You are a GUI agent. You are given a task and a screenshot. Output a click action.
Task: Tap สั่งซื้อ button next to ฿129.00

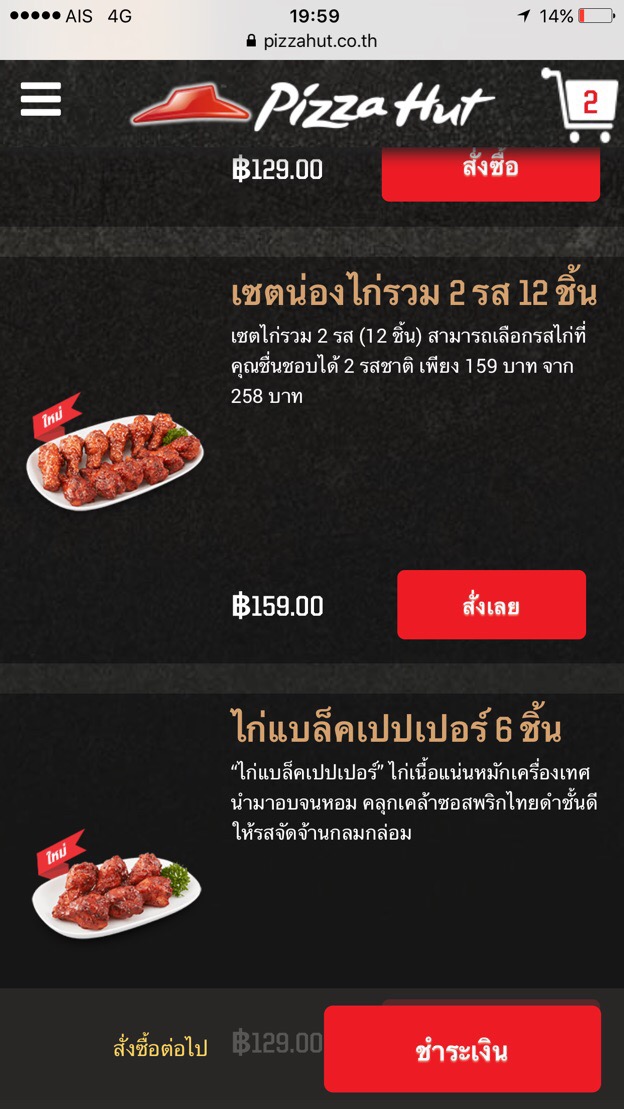click(x=490, y=170)
